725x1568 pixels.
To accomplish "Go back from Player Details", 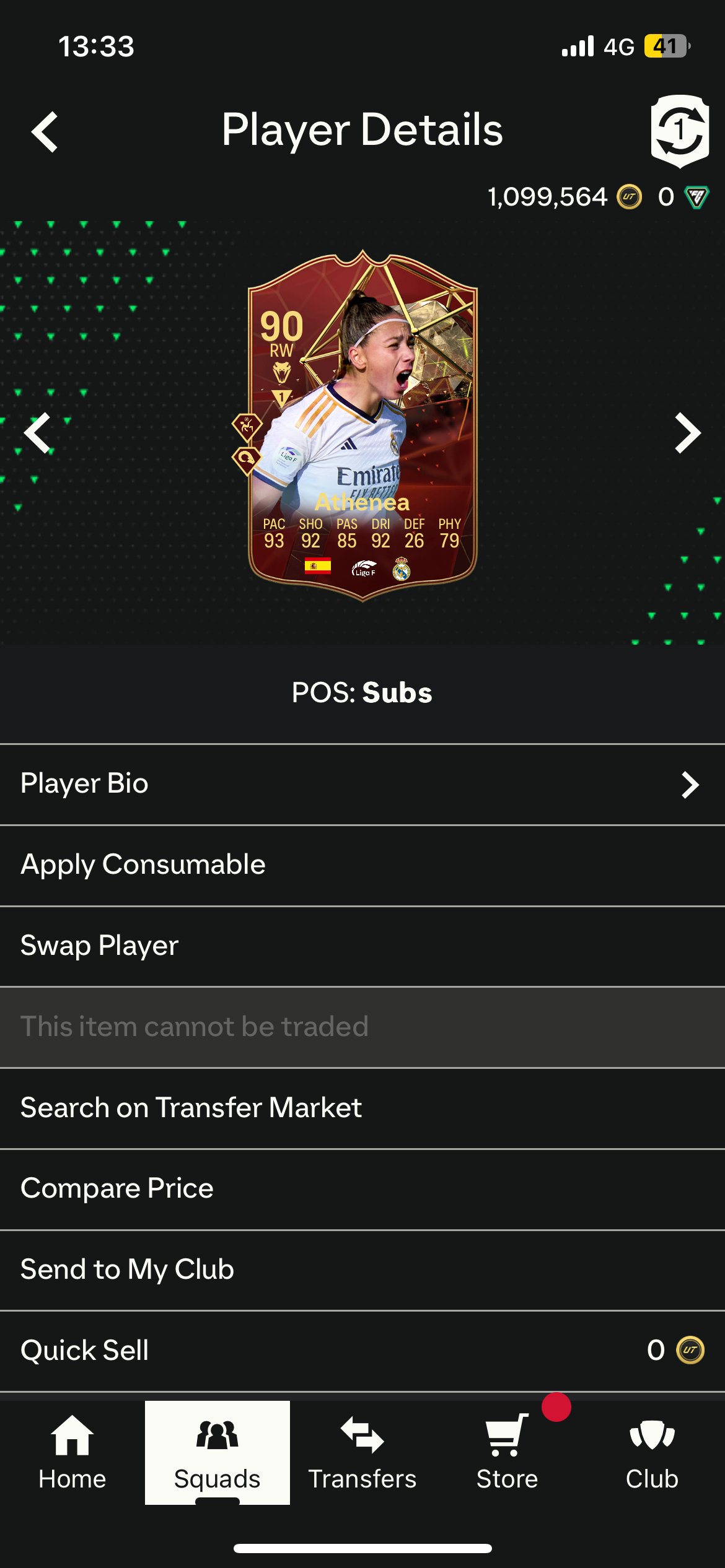I will pos(45,132).
